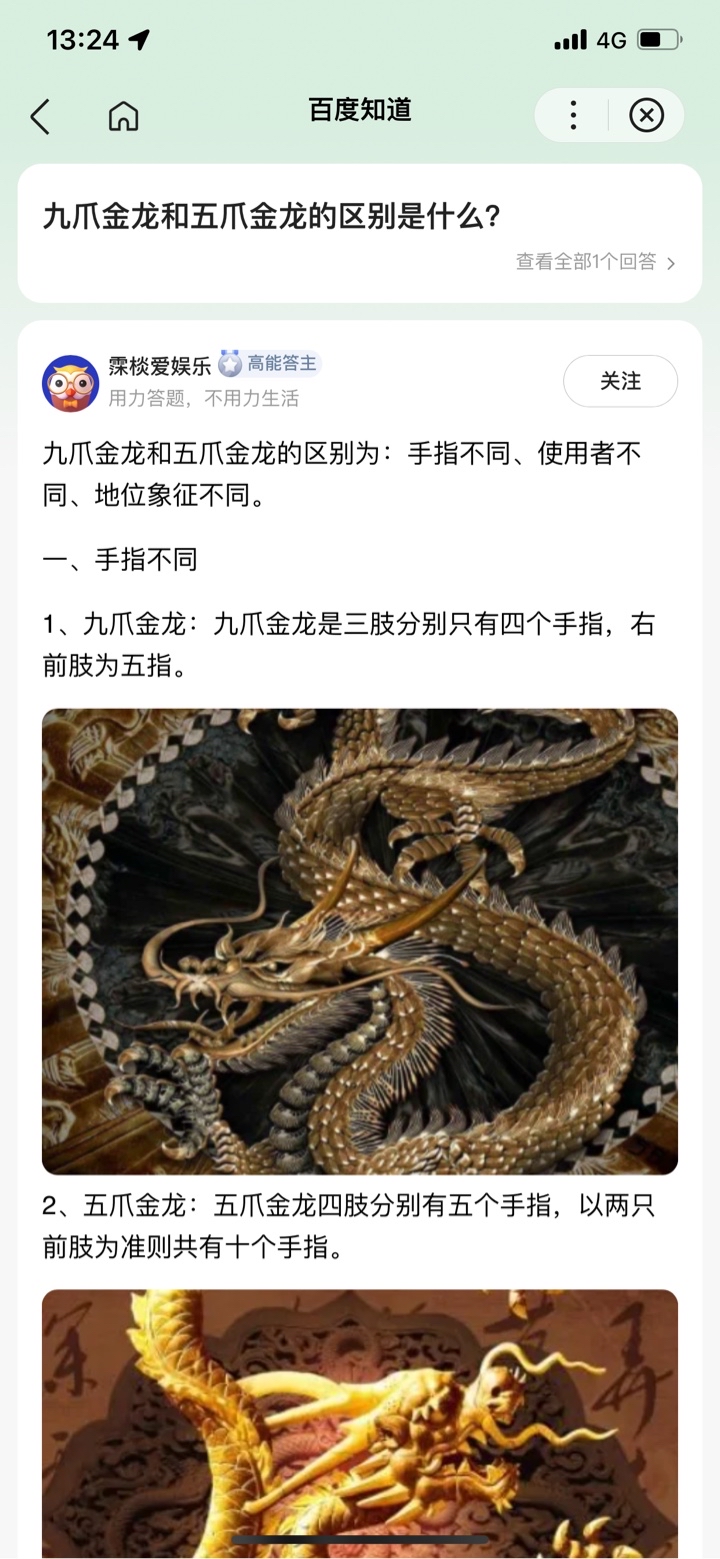Follow the answerer with 关注 button

pyautogui.click(x=620, y=381)
